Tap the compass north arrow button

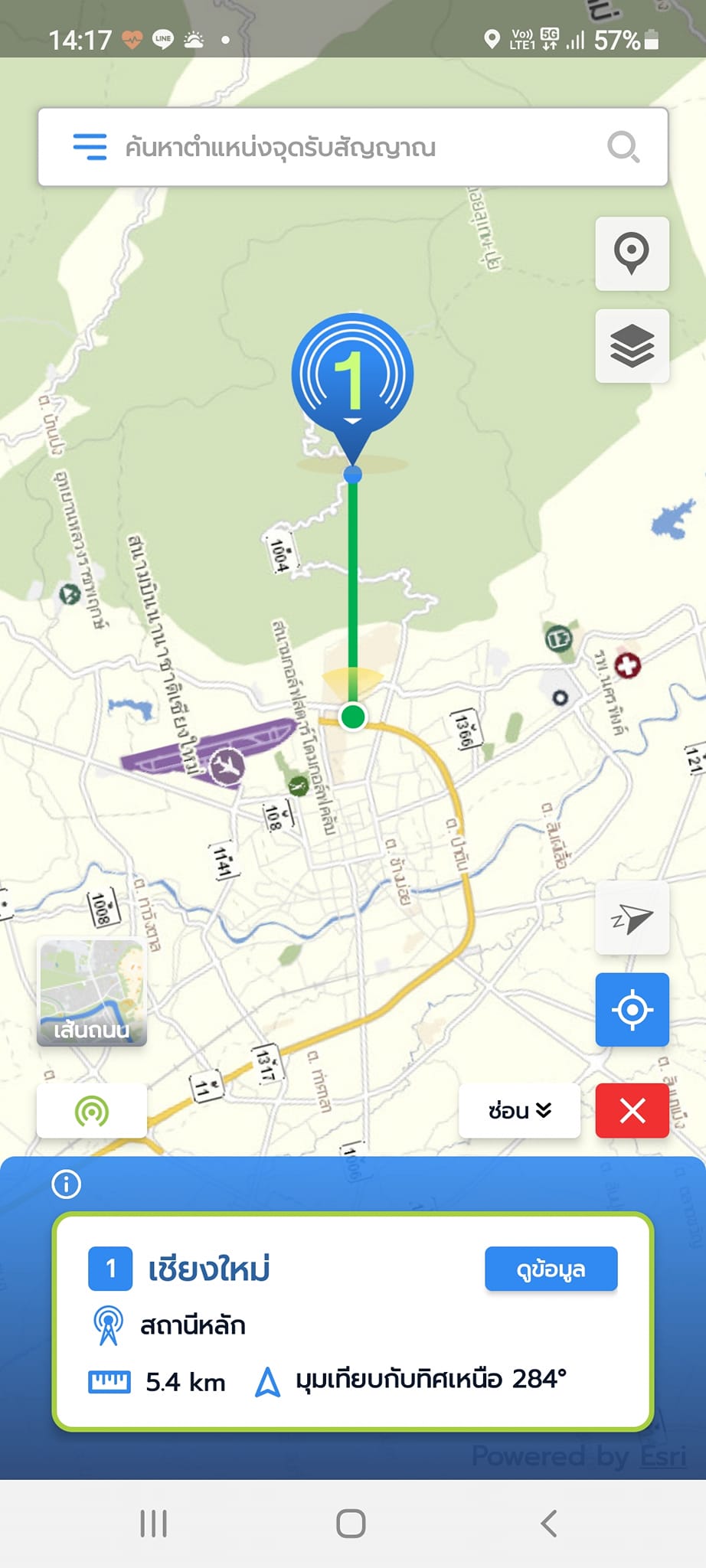(632, 917)
